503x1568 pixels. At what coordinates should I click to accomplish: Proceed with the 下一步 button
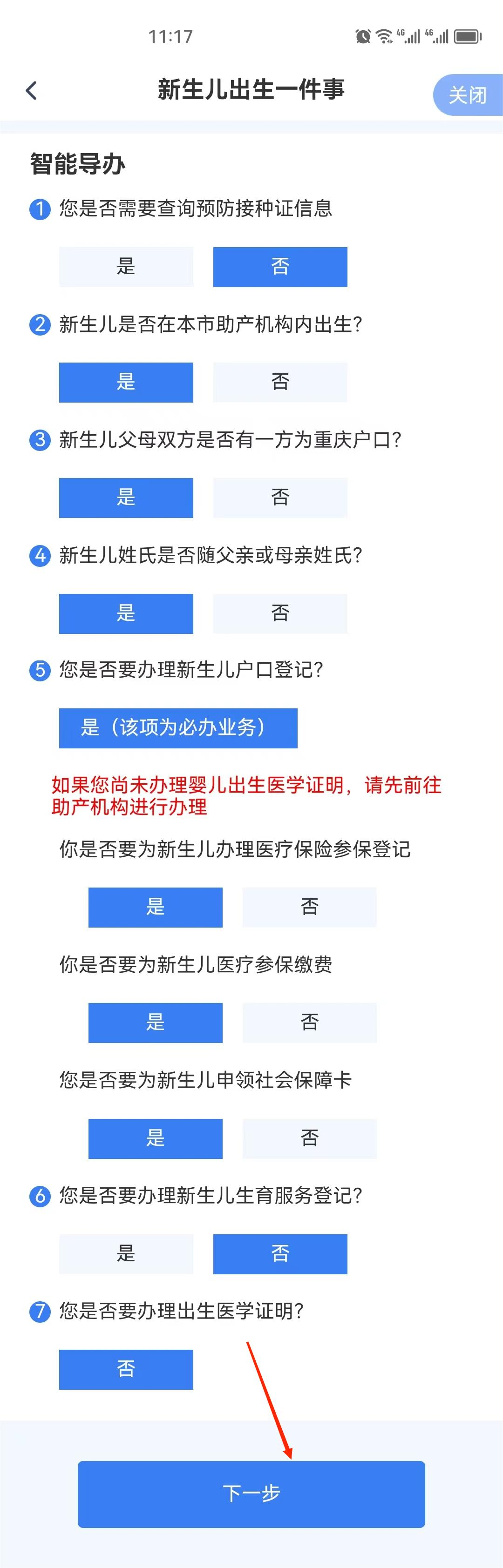coord(251,1494)
